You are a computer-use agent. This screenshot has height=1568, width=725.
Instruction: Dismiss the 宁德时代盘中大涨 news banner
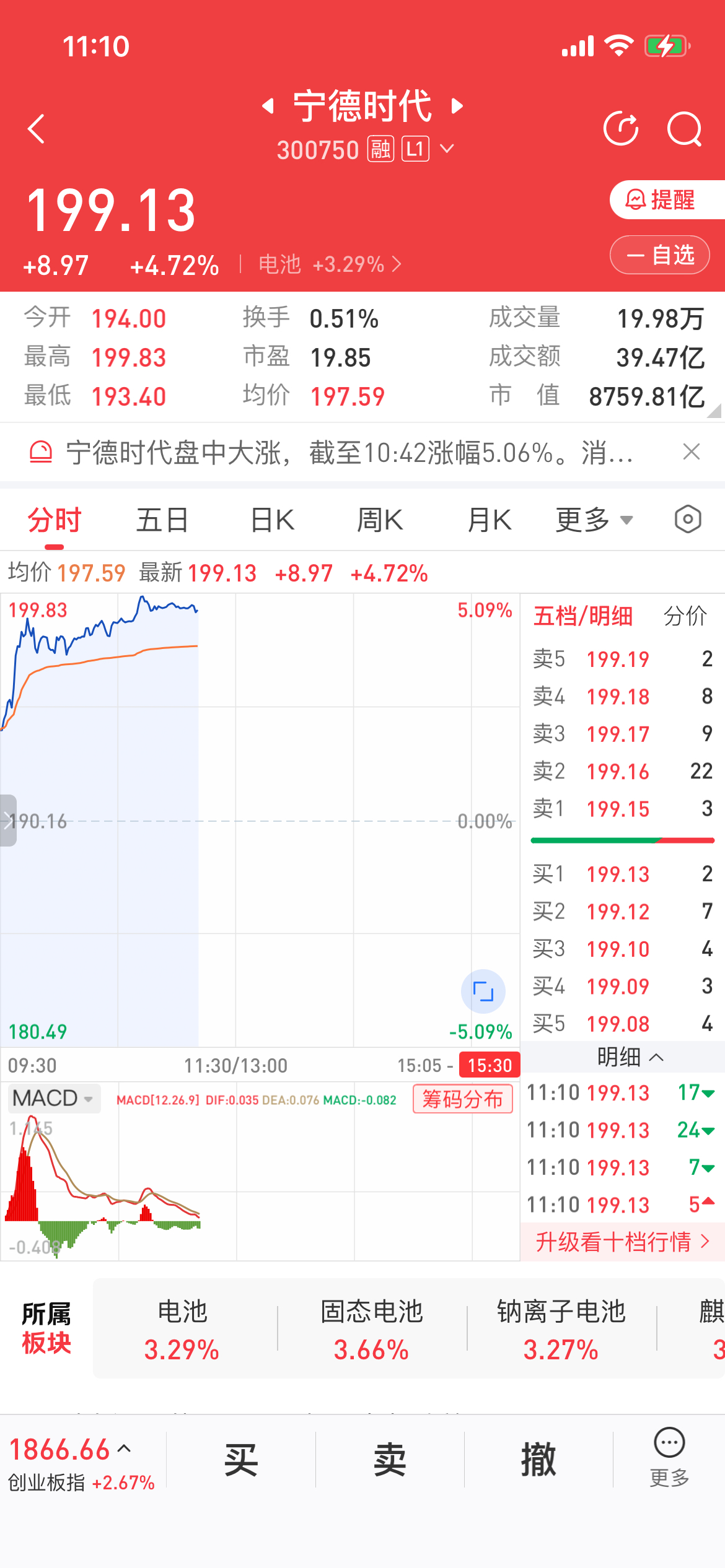pyautogui.click(x=691, y=452)
